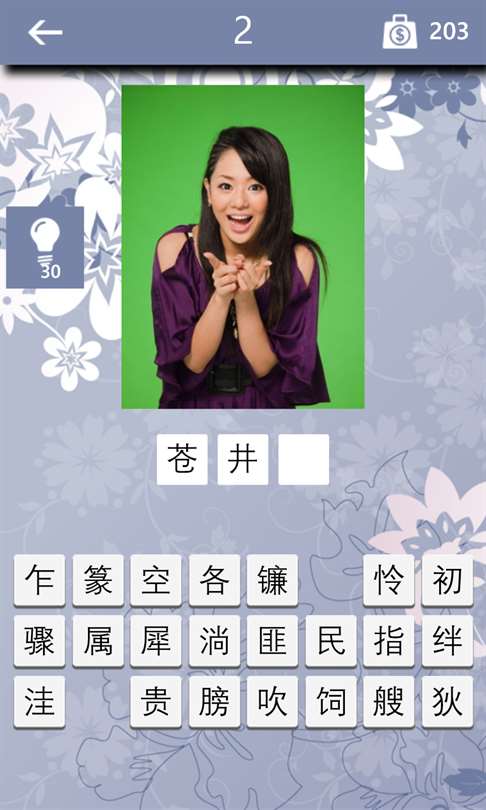Viewport: 486px width, 810px height.
Task: Go back with the arrow icon
Action: click(45, 33)
